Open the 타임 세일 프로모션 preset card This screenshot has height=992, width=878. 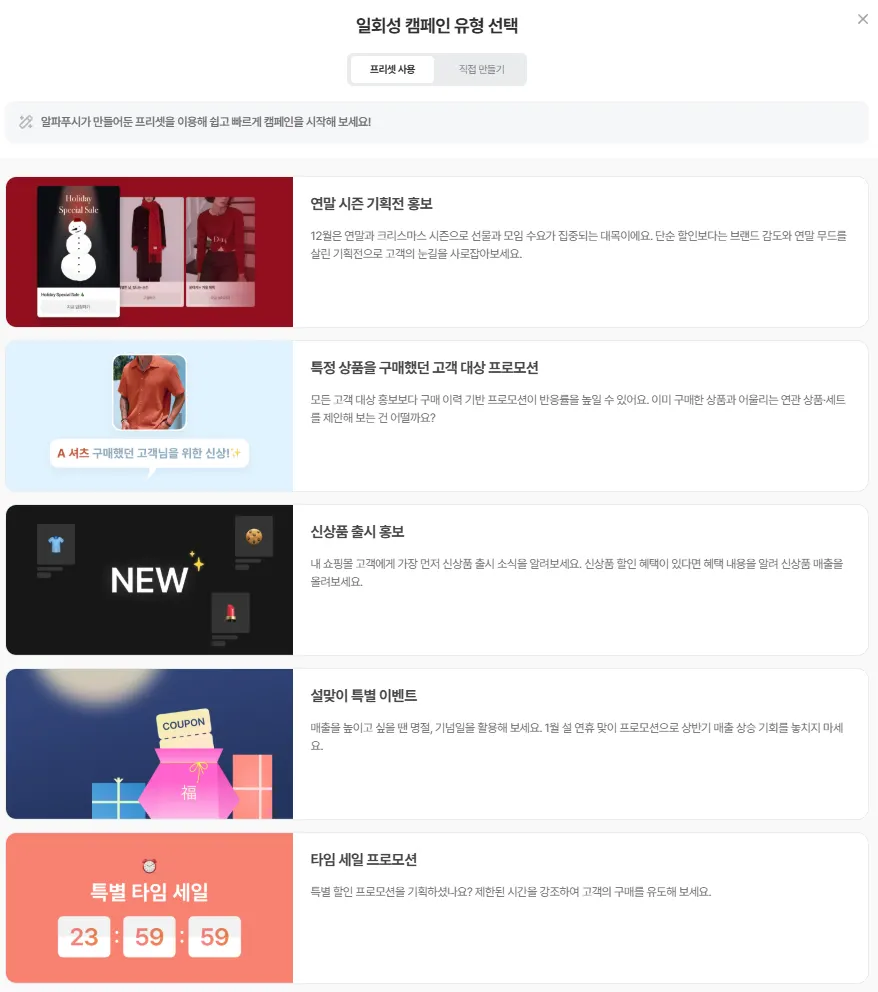click(x=437, y=908)
